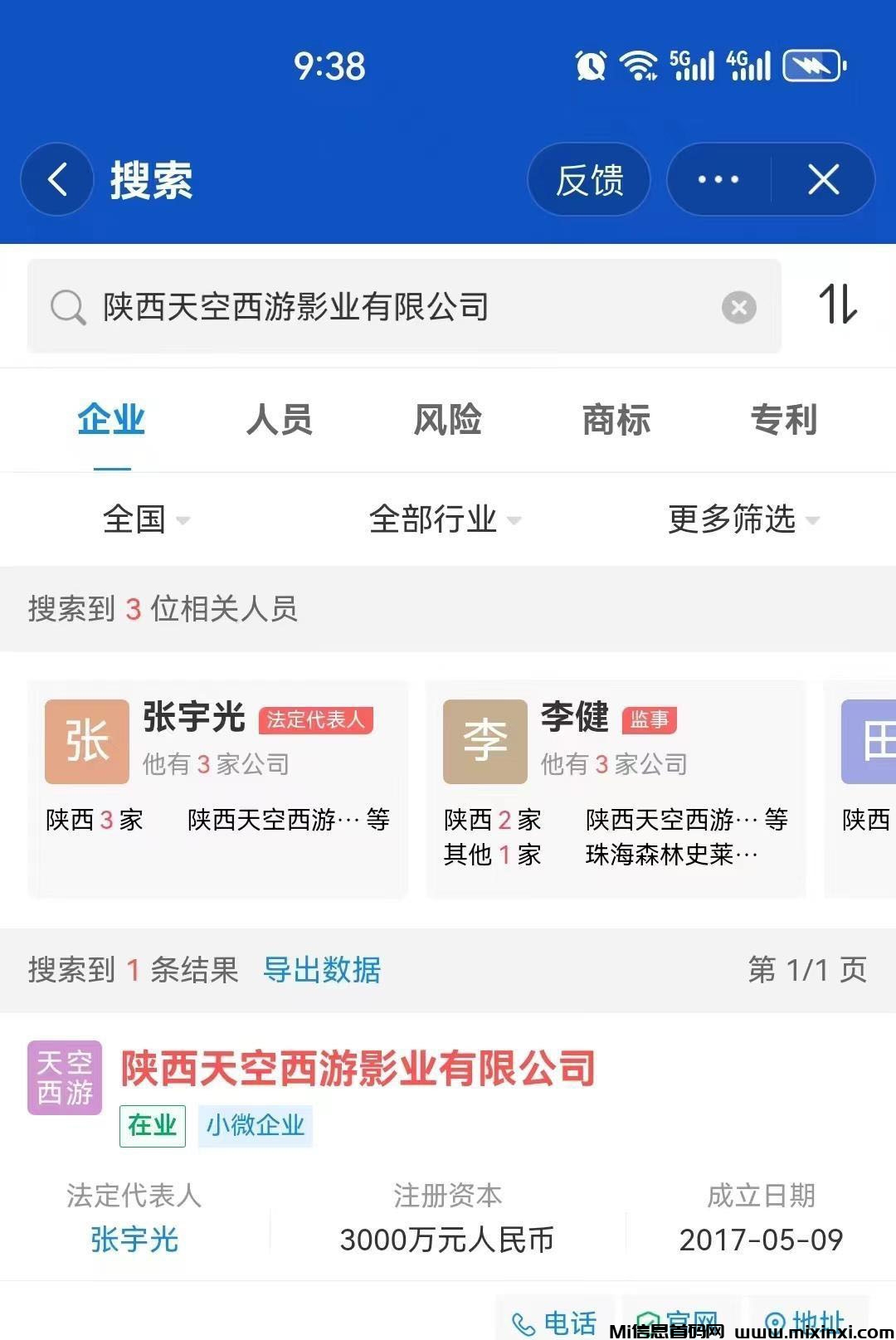Open the three-dot more options menu
The width and height of the screenshot is (896, 1340).
(x=718, y=179)
